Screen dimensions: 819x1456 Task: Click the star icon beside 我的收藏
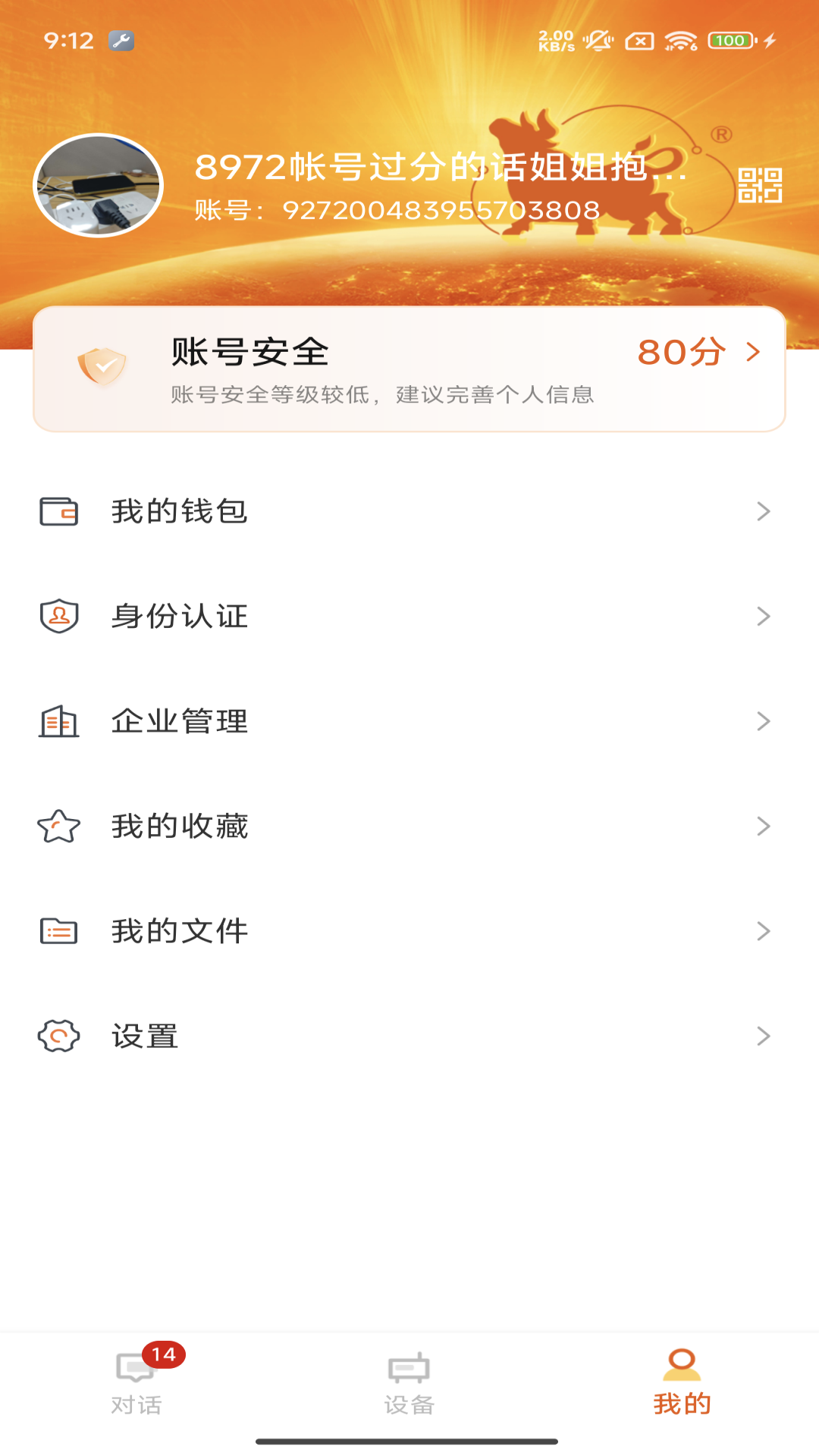(60, 827)
